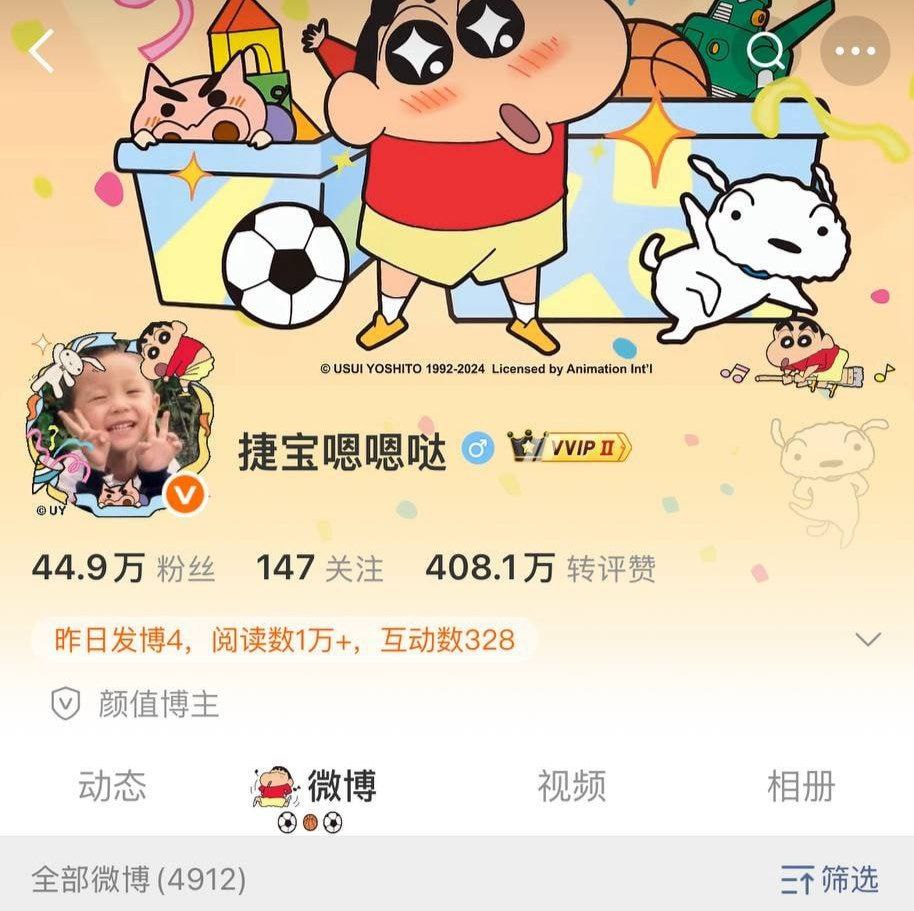Open the VVIP II membership badge

[569, 448]
